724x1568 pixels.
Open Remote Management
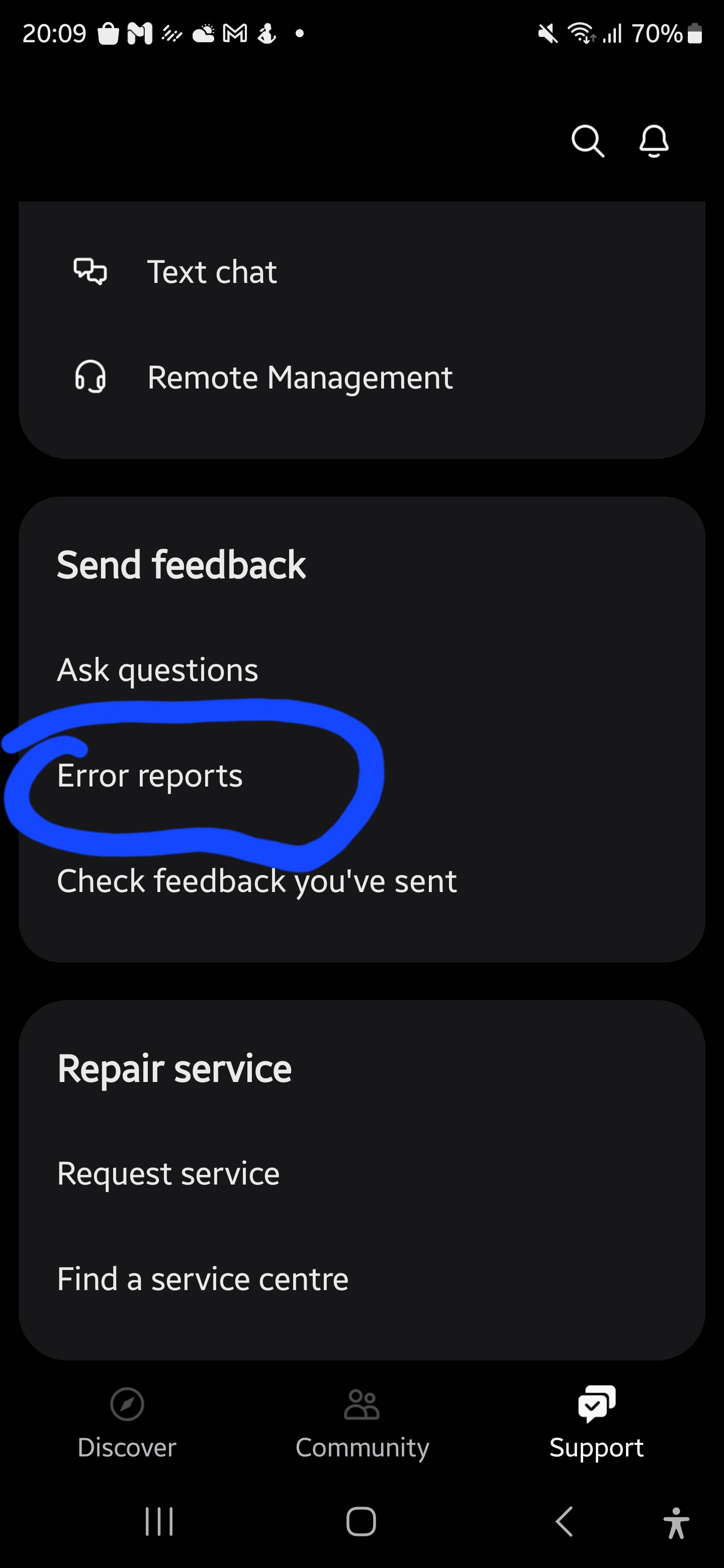(x=300, y=377)
